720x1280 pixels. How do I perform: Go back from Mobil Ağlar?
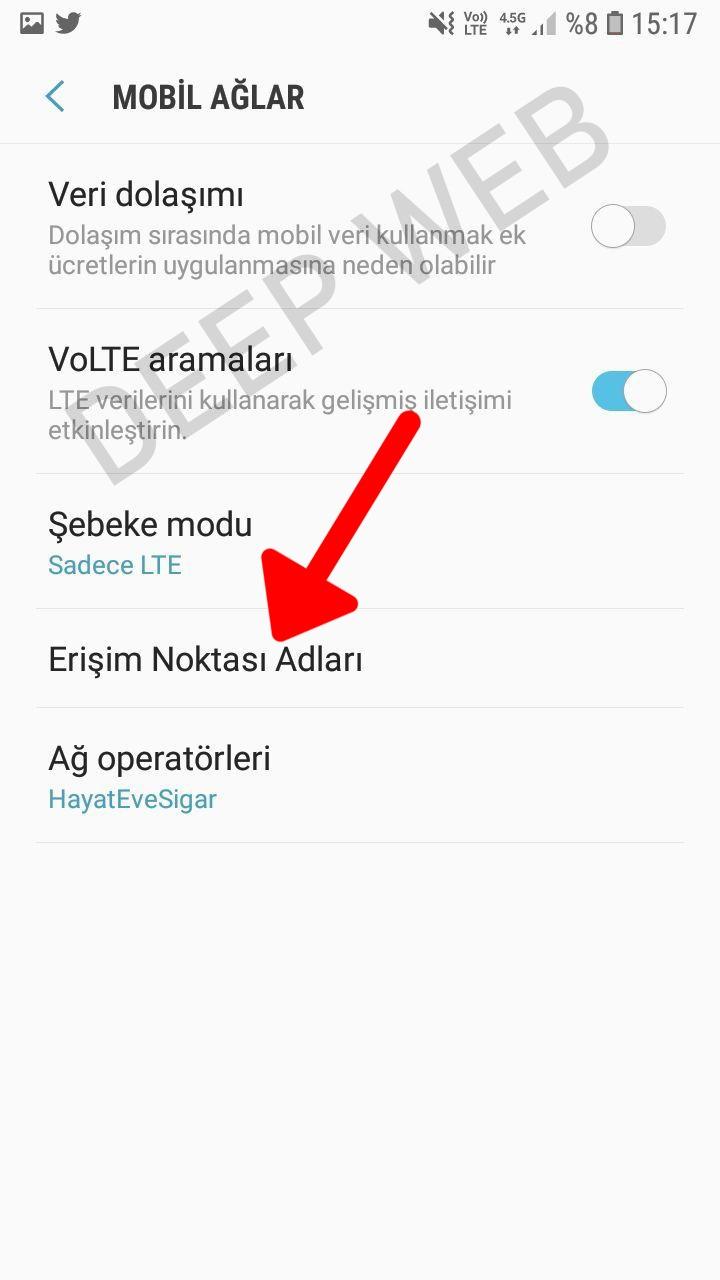55,97
